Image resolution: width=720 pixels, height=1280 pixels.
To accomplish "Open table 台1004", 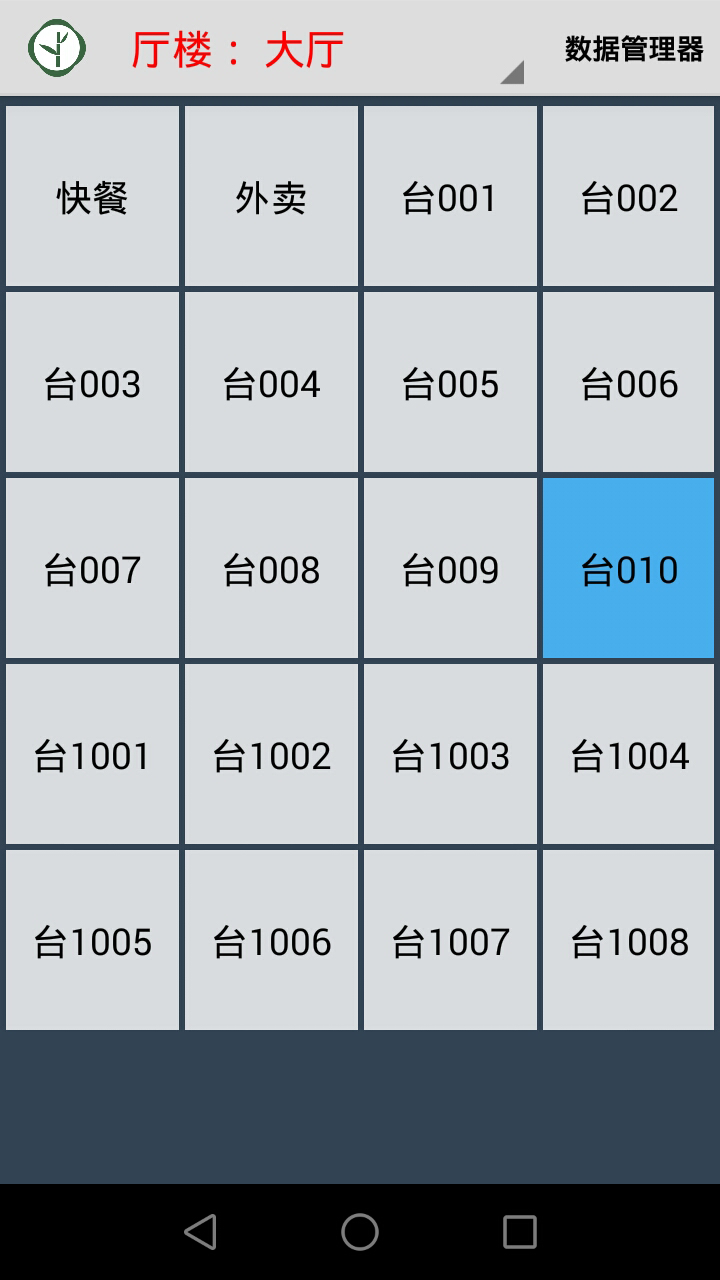I will [629, 755].
